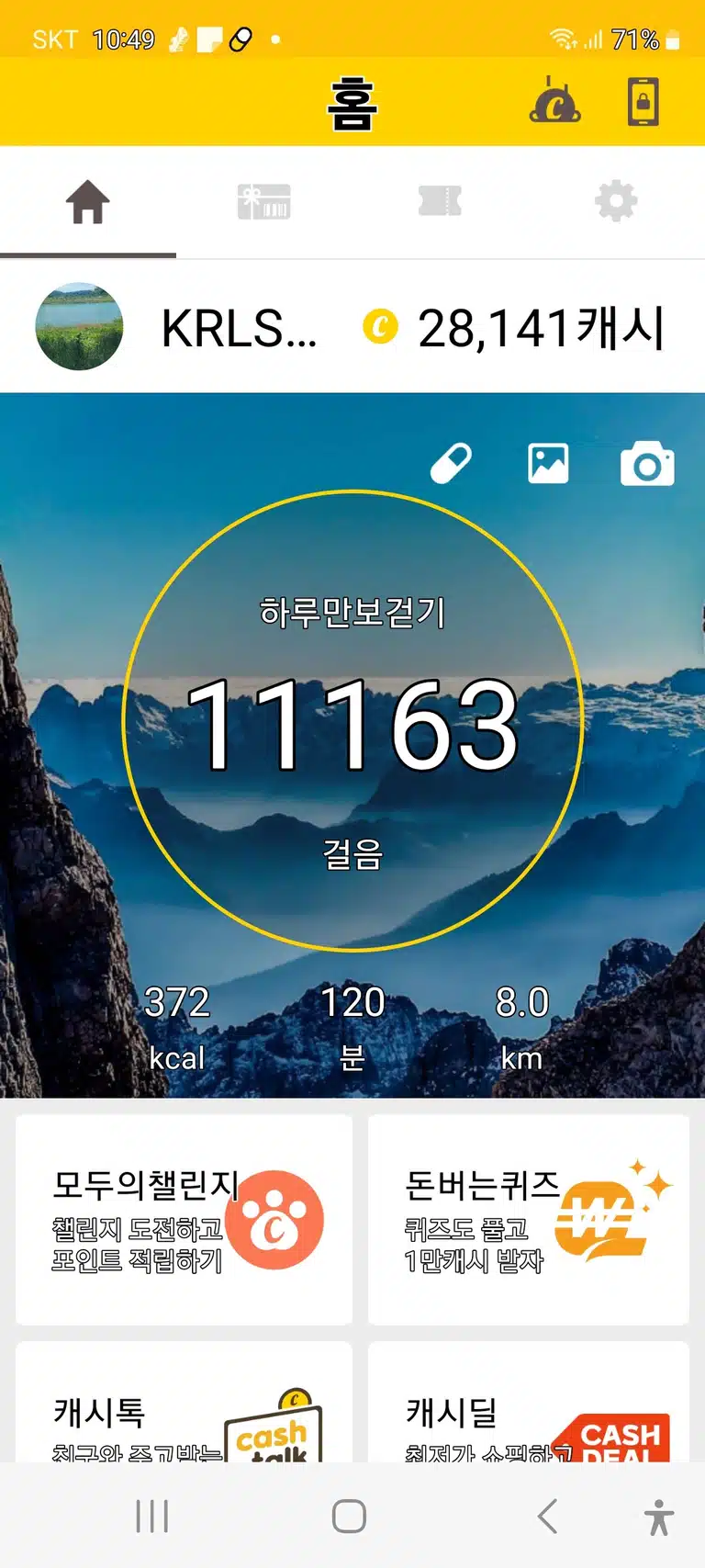705x1568 pixels.
Task: Open the 돈버는퀴즈 card
Action: 529,1220
